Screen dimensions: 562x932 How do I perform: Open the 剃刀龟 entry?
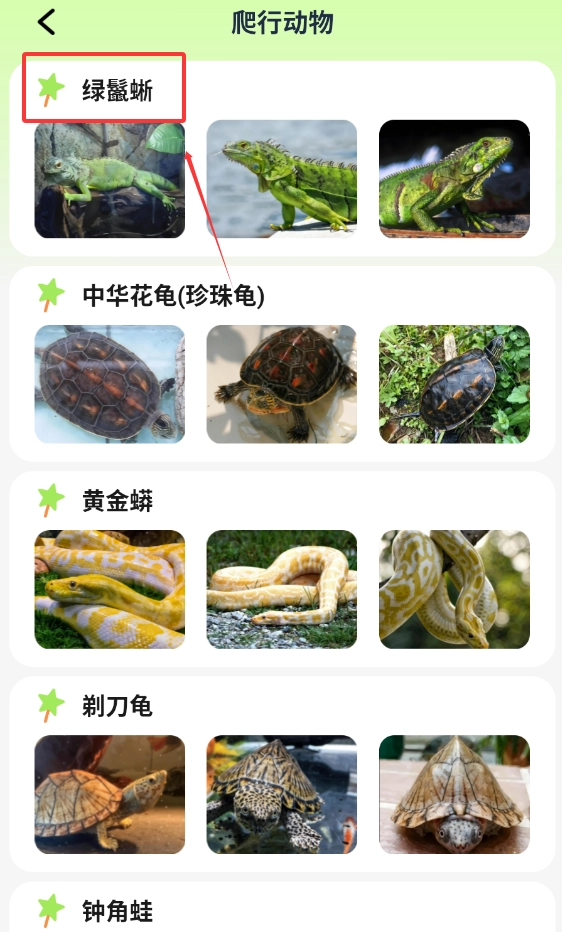(x=117, y=706)
